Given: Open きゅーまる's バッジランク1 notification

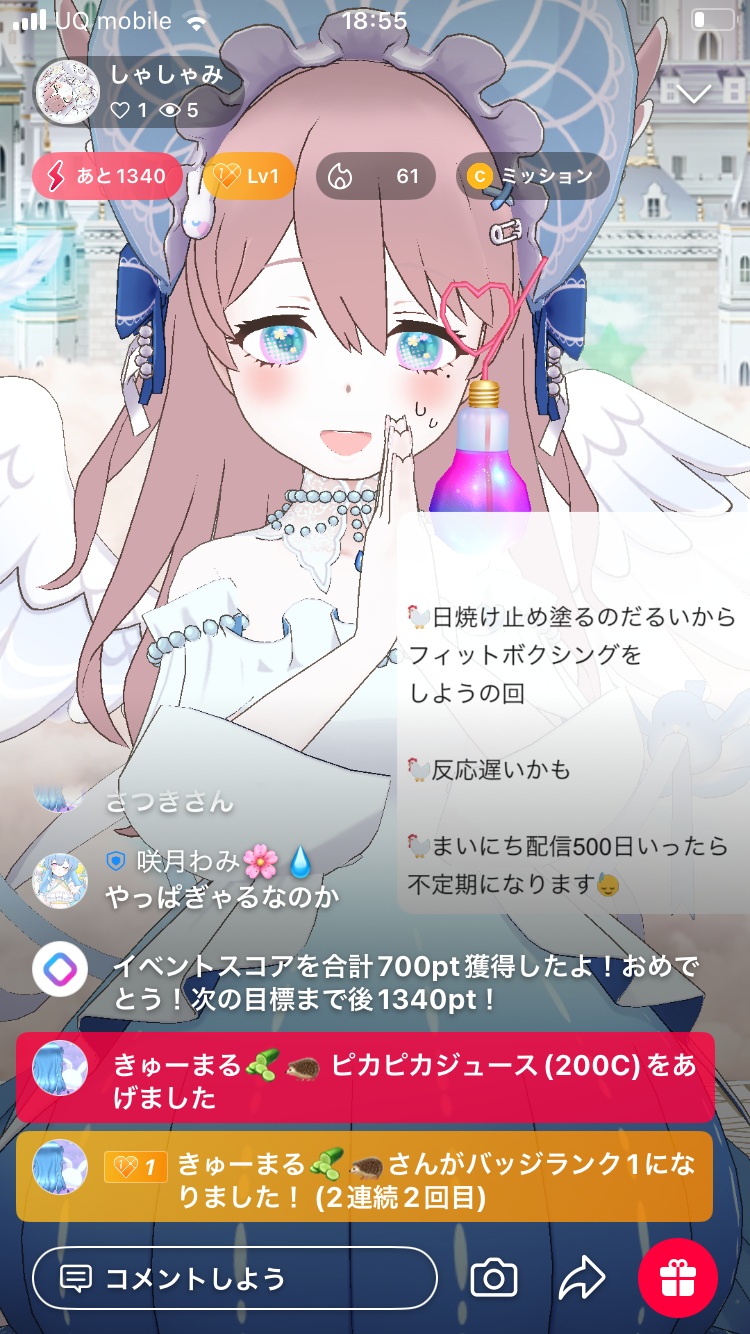Looking at the screenshot, I should (365, 1178).
